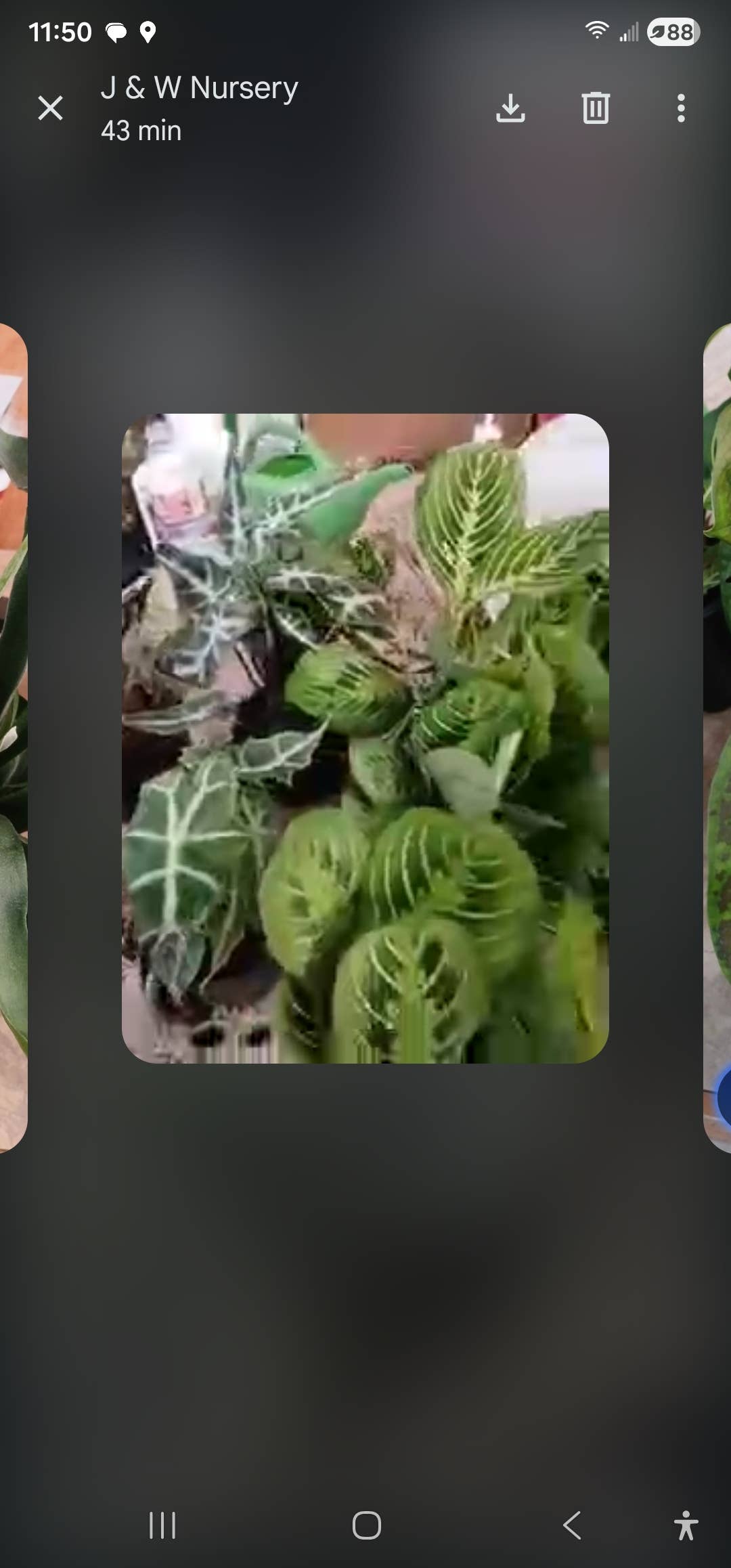Open the recent apps view
731x1568 pixels.
tap(162, 1525)
